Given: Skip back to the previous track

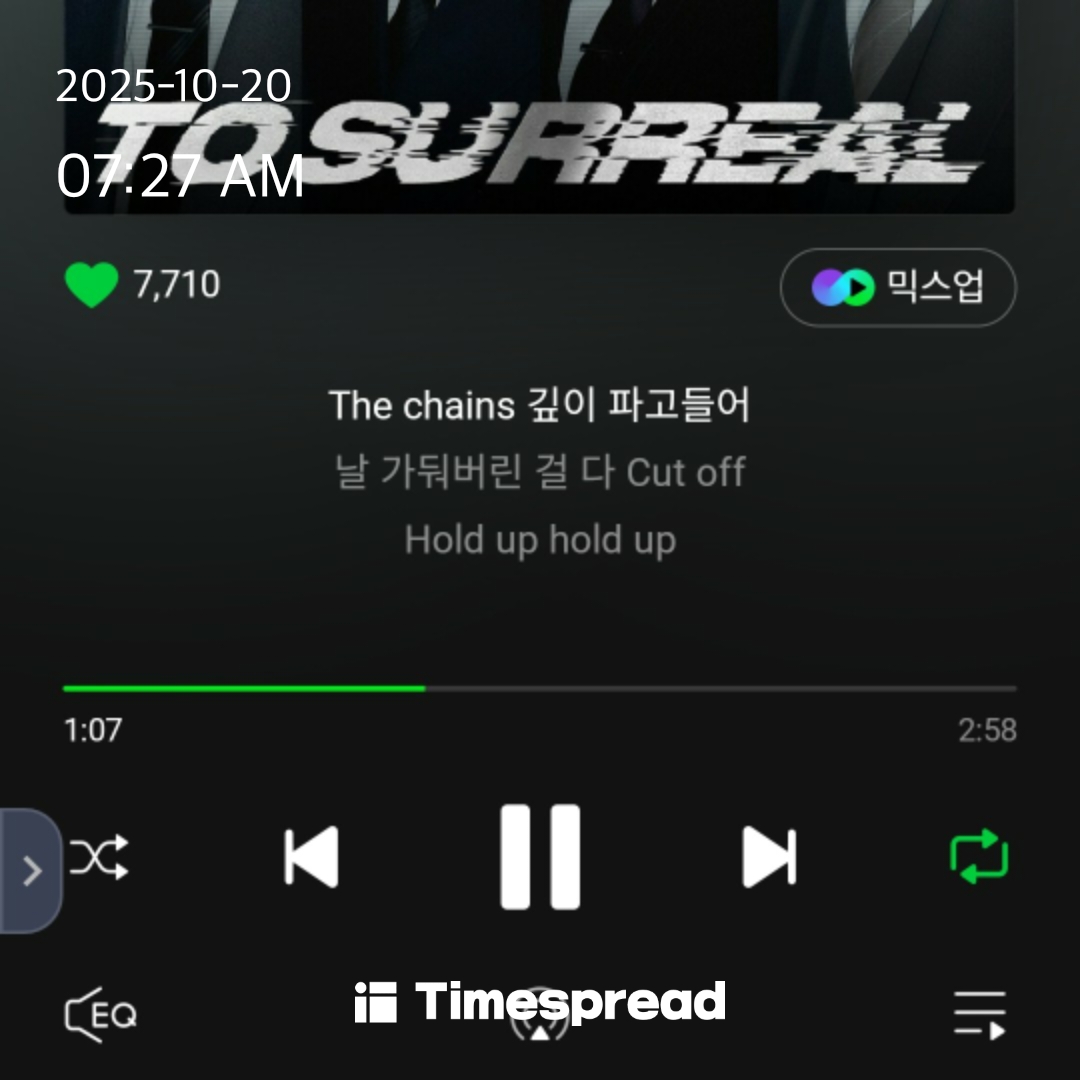Looking at the screenshot, I should pos(311,858).
